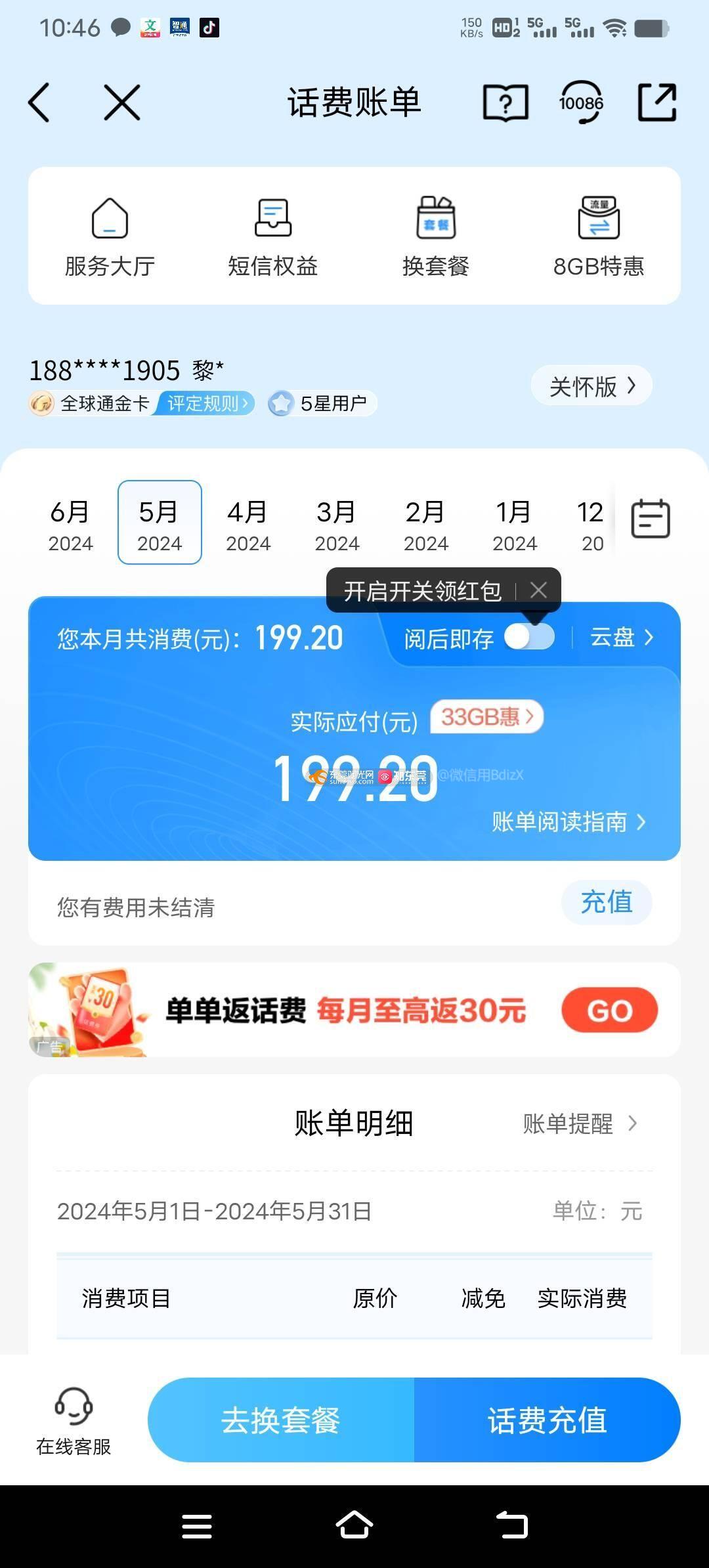Open the help book icon

(505, 102)
